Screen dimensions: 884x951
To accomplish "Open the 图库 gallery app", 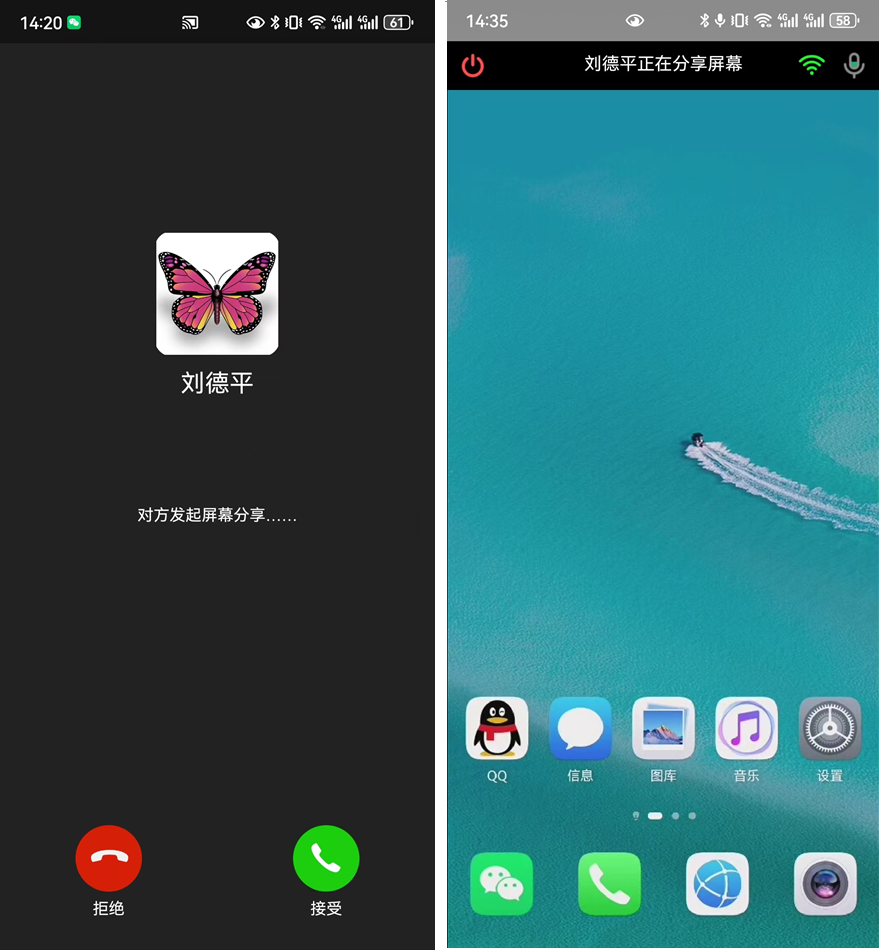I will pyautogui.click(x=663, y=729).
